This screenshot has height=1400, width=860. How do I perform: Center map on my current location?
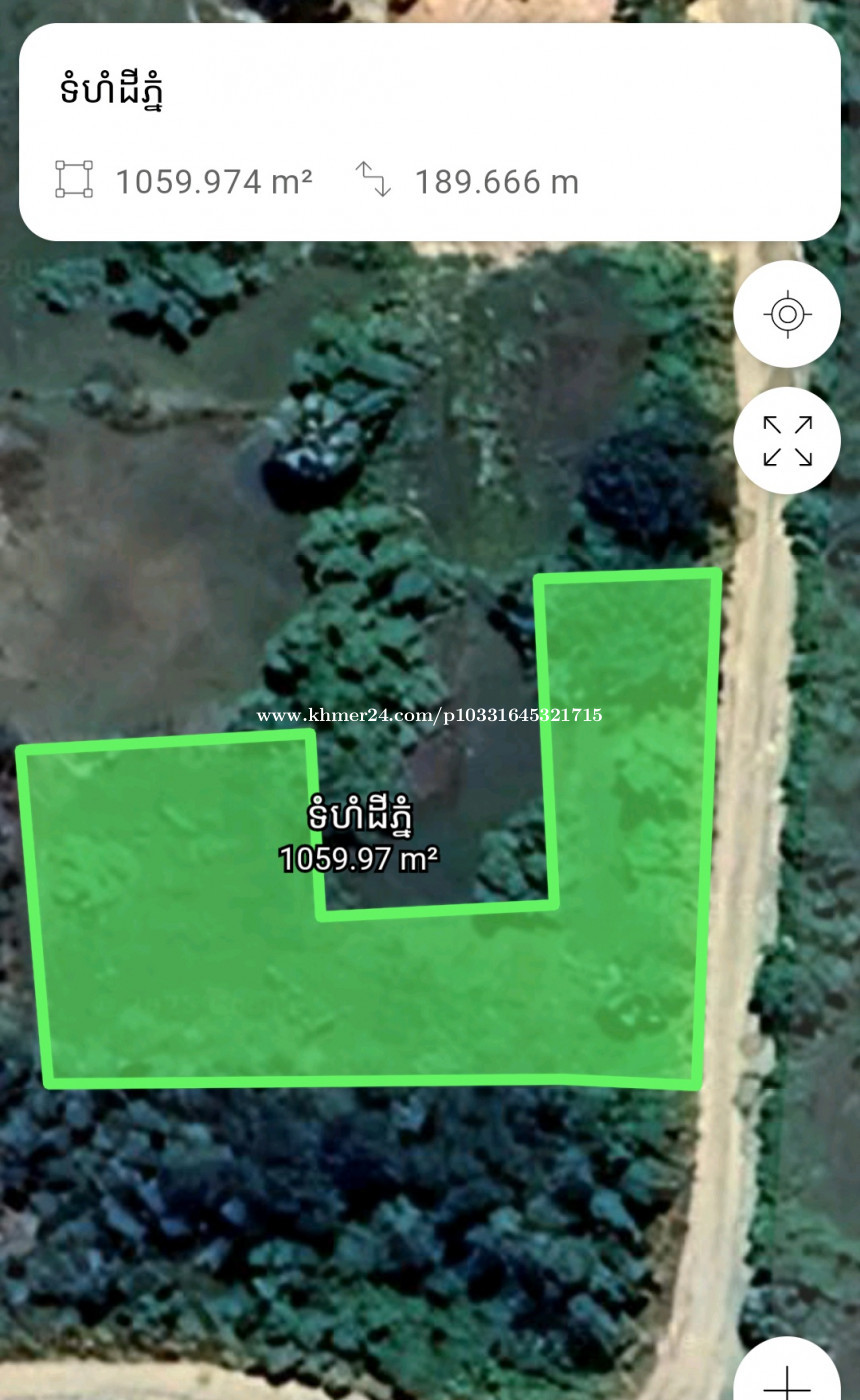[x=787, y=315]
